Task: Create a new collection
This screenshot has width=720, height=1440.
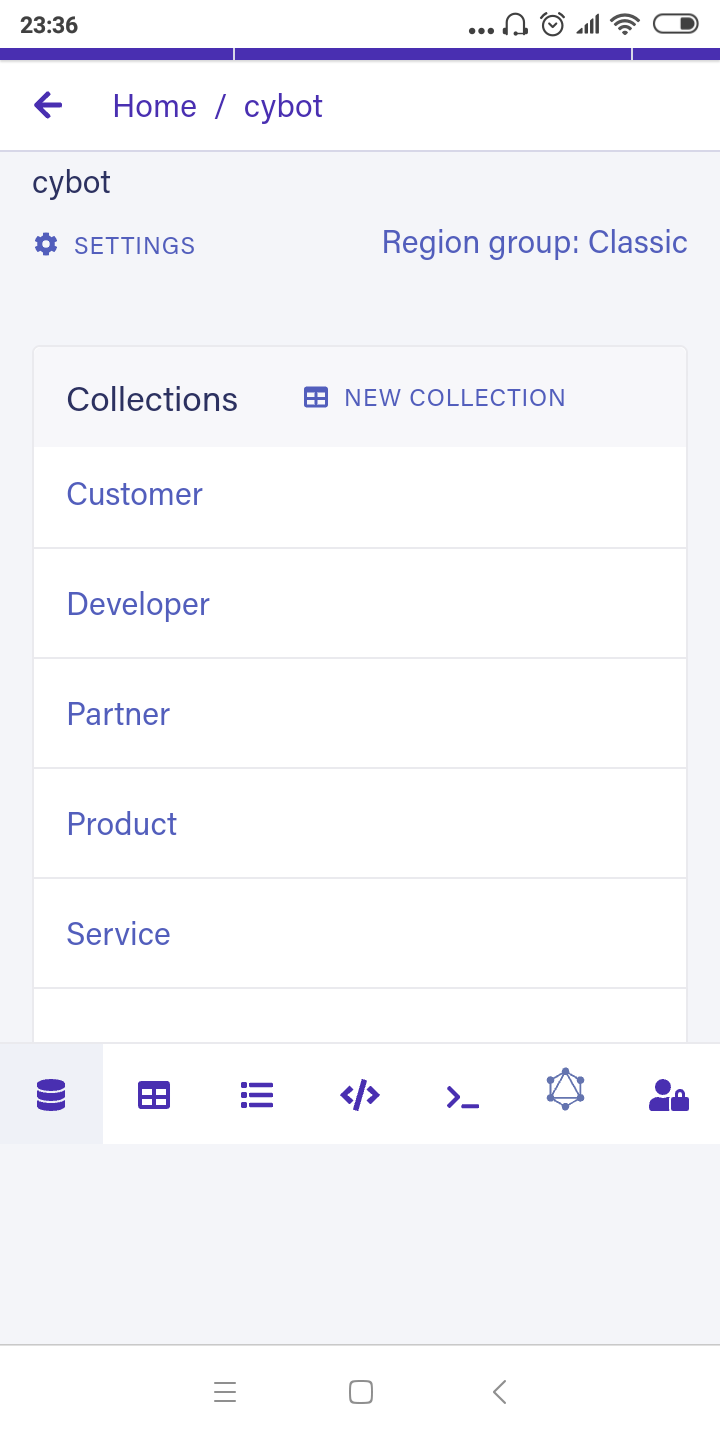Action: [x=434, y=398]
